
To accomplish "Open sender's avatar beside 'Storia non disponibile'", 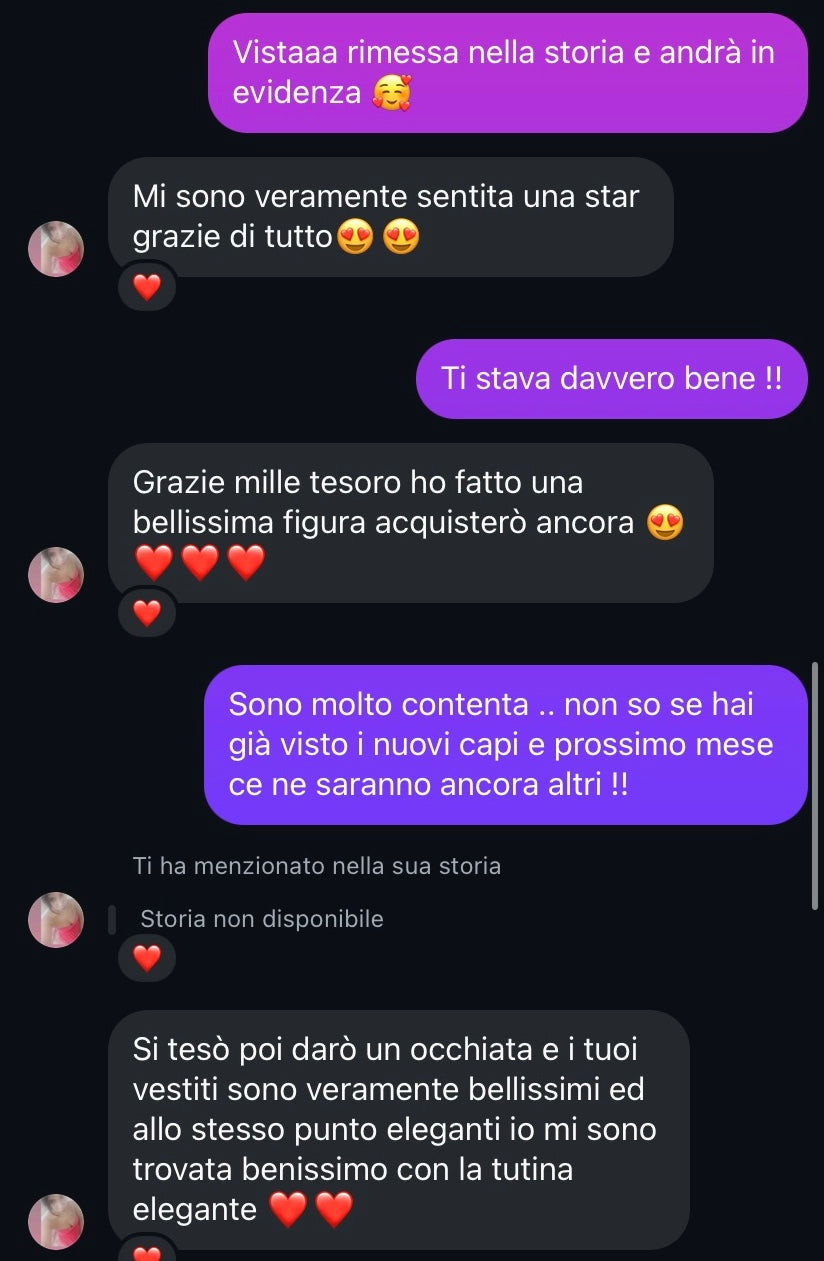I will [56, 920].
